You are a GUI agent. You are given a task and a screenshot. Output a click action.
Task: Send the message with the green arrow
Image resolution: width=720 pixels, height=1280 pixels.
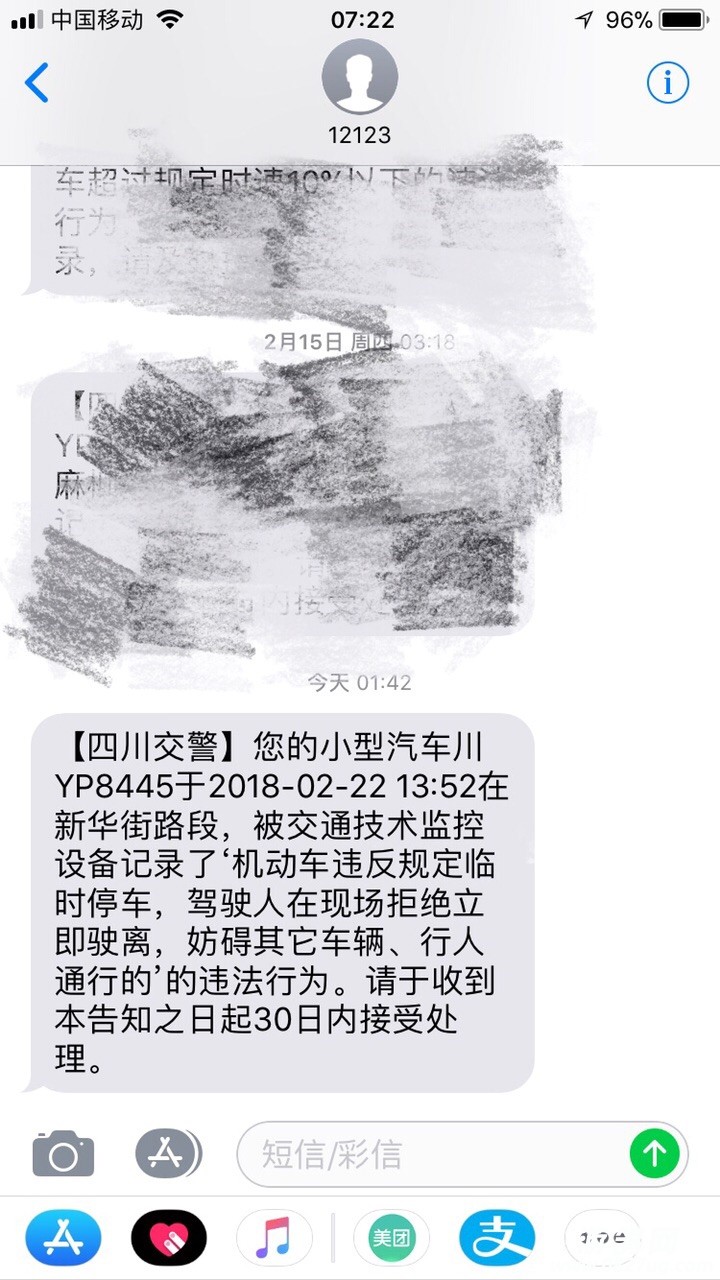[x=655, y=1154]
